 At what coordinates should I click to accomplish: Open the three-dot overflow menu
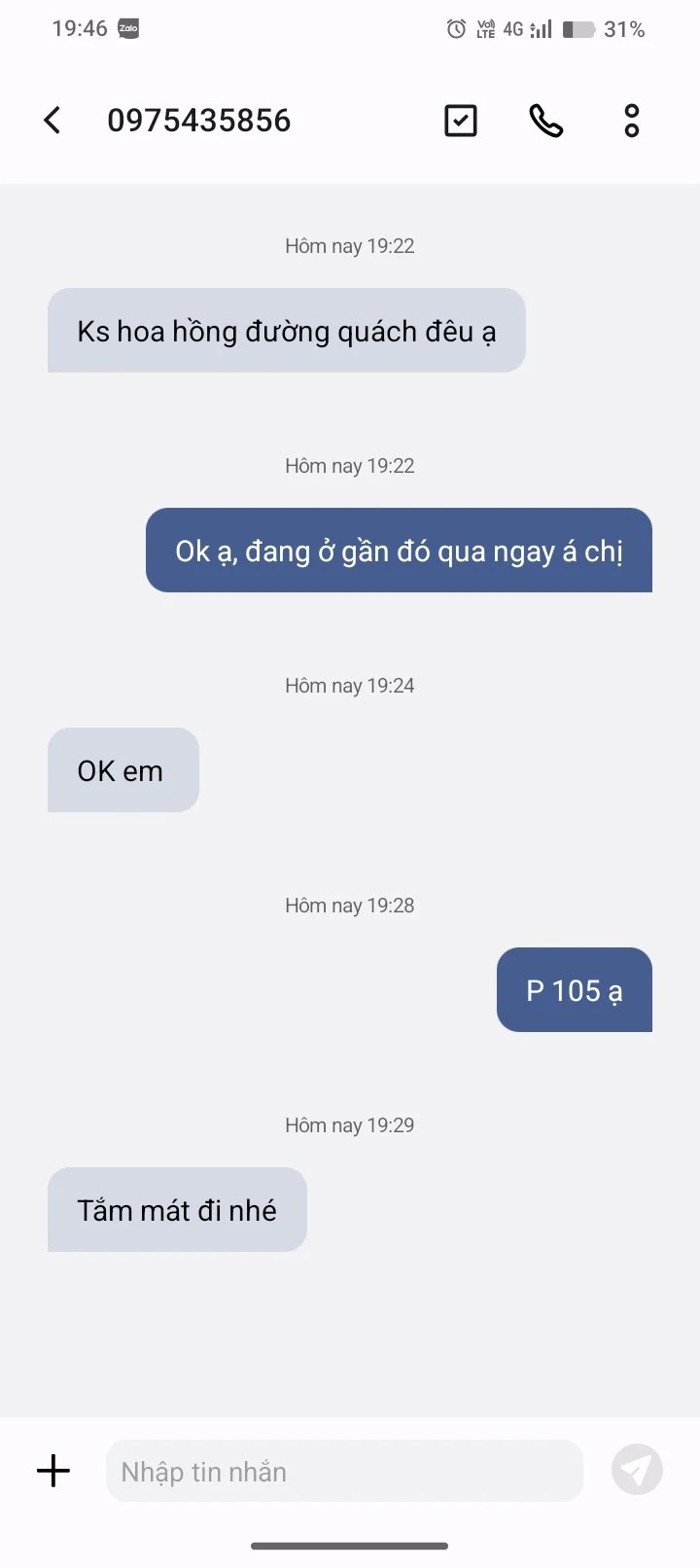pos(632,121)
